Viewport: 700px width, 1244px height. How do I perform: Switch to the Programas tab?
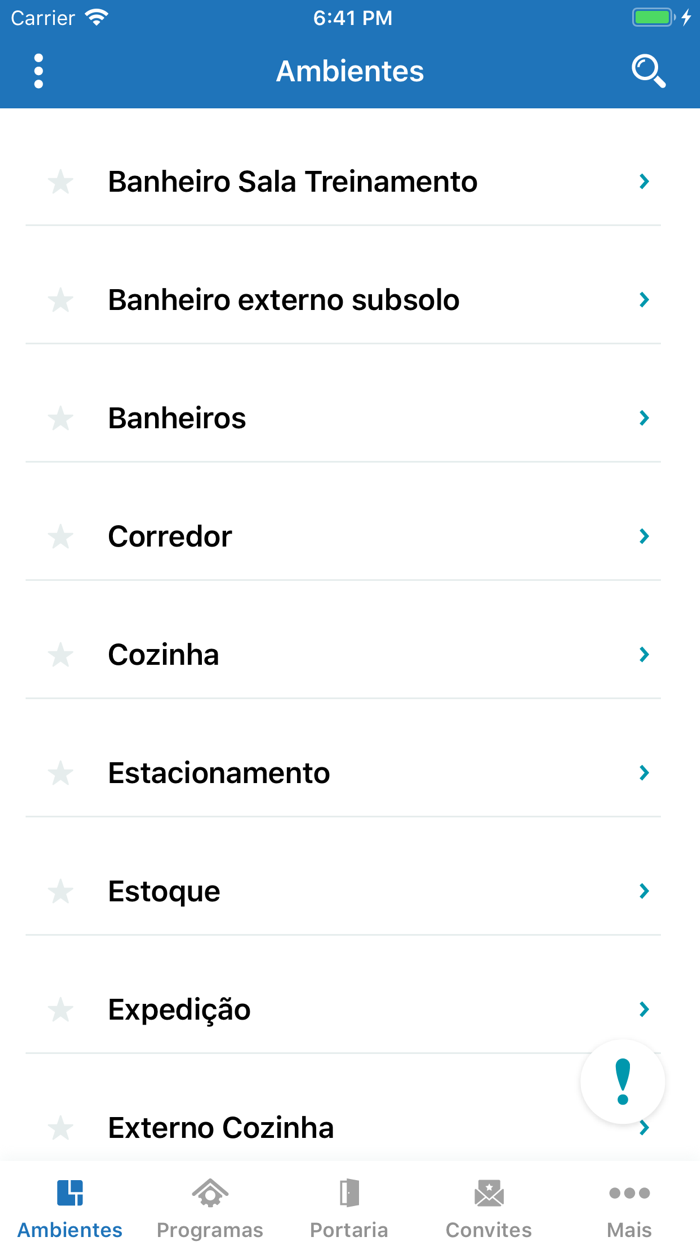[210, 1208]
